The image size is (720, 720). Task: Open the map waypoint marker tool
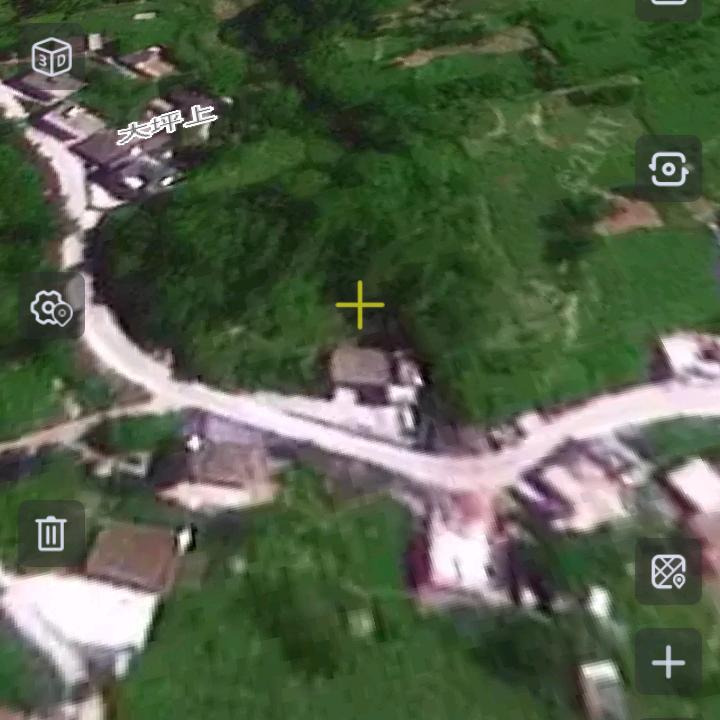668,572
